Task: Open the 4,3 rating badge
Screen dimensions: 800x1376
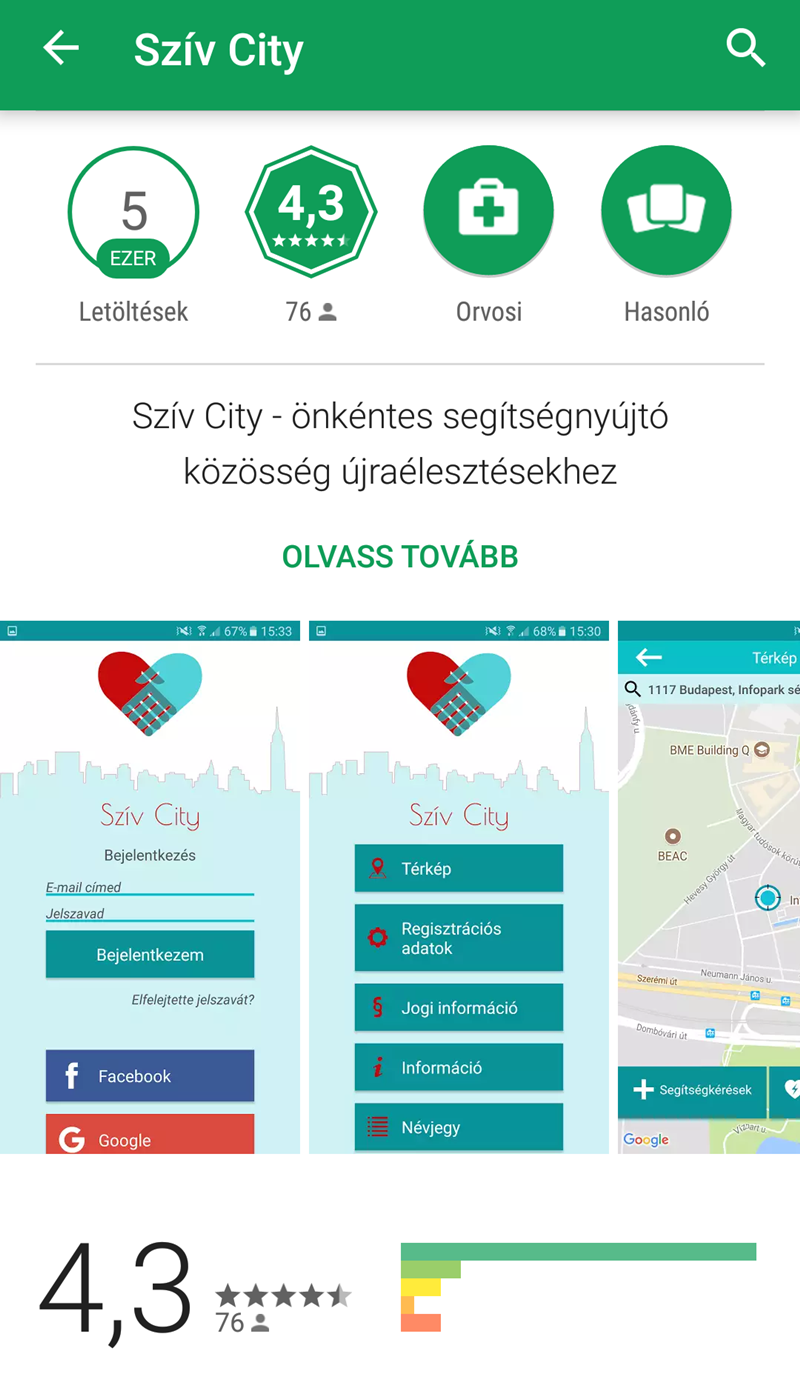Action: (x=311, y=211)
